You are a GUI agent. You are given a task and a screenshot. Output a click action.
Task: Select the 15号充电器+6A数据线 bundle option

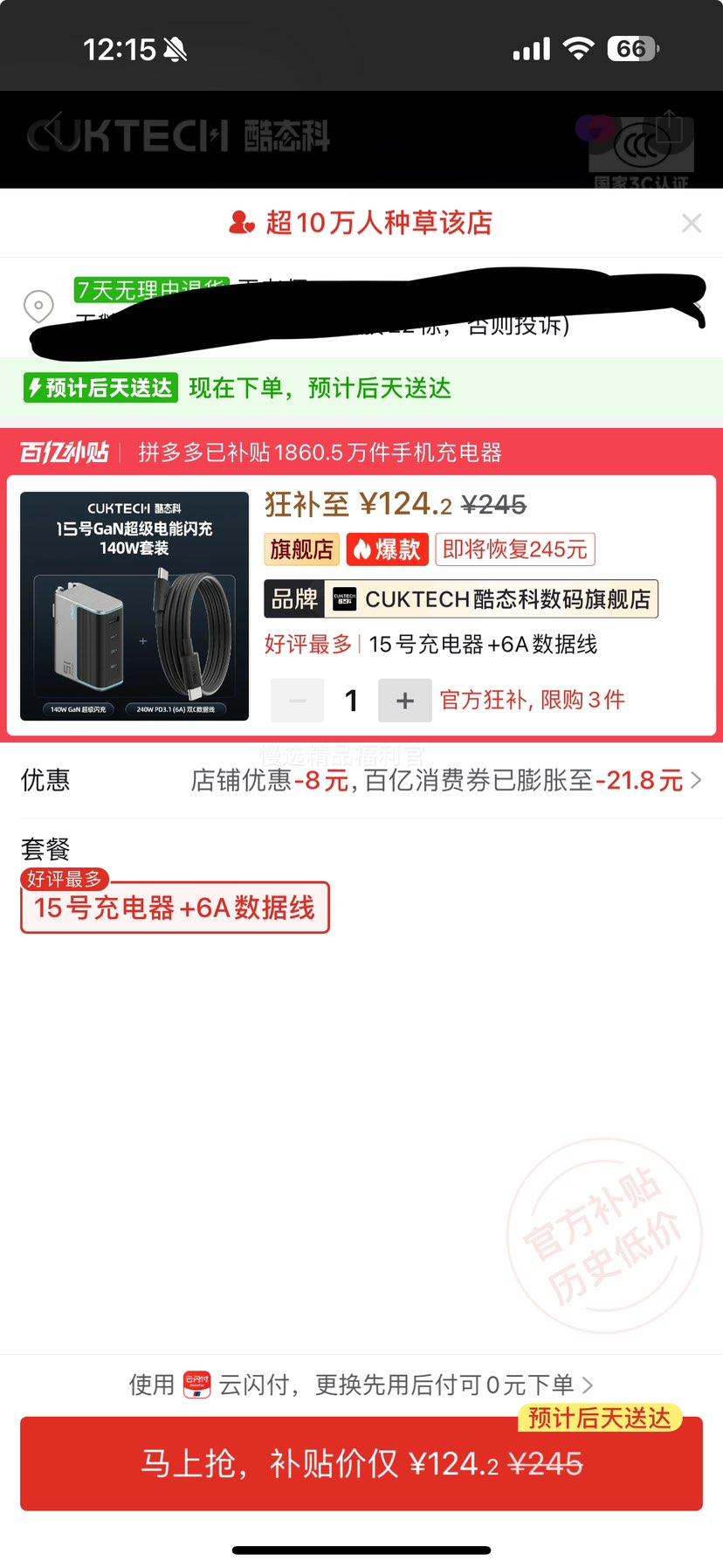(175, 908)
